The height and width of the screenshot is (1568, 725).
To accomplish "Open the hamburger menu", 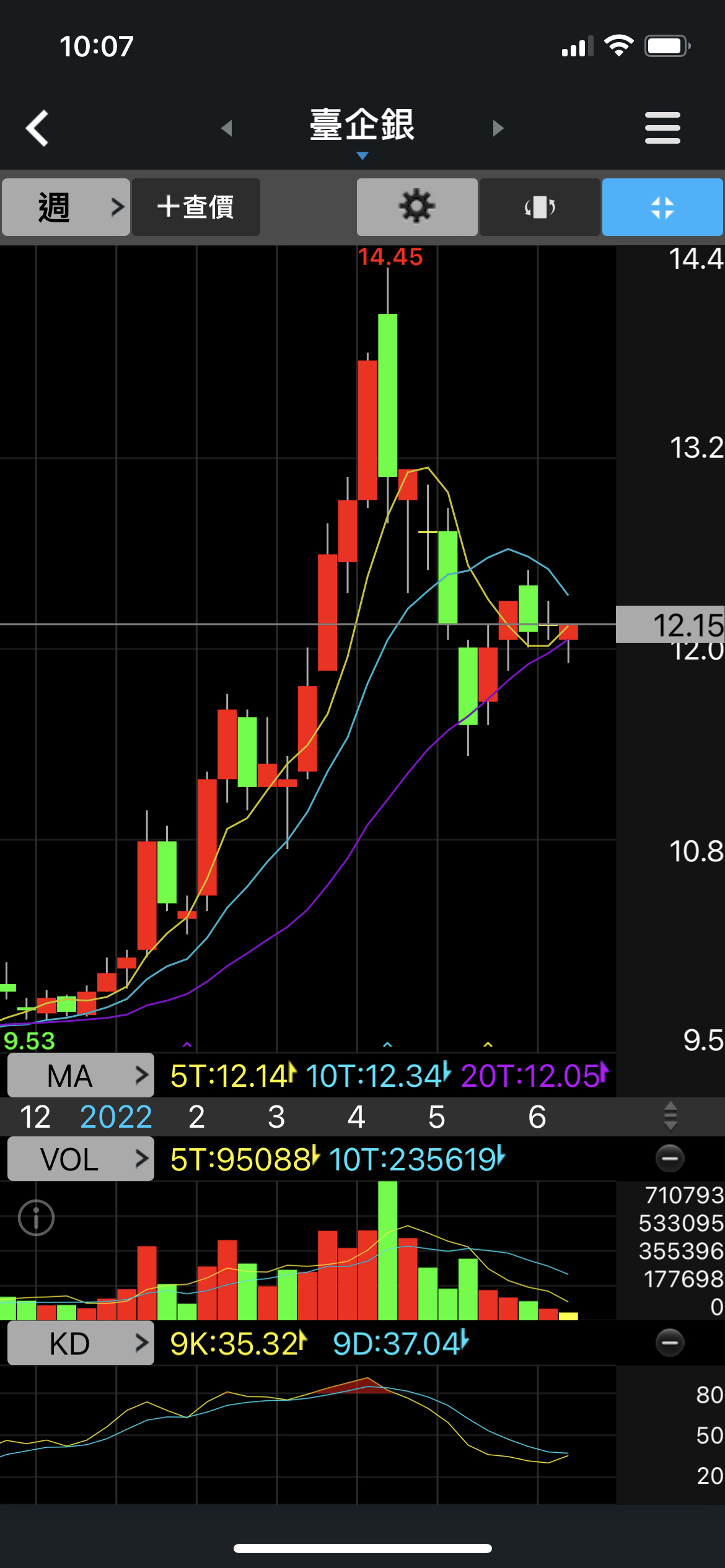I will point(662,128).
